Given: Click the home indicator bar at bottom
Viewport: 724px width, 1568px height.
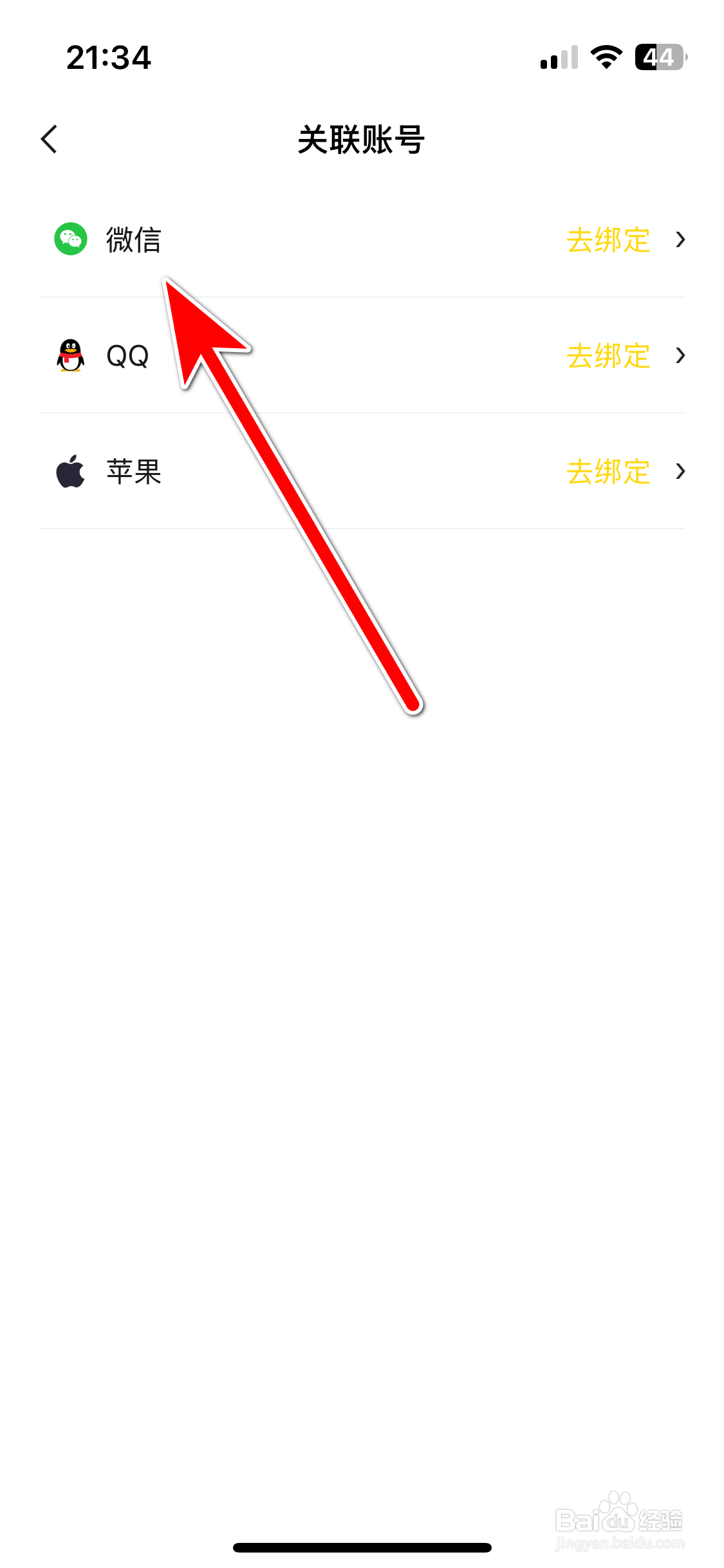Looking at the screenshot, I should click(362, 1548).
